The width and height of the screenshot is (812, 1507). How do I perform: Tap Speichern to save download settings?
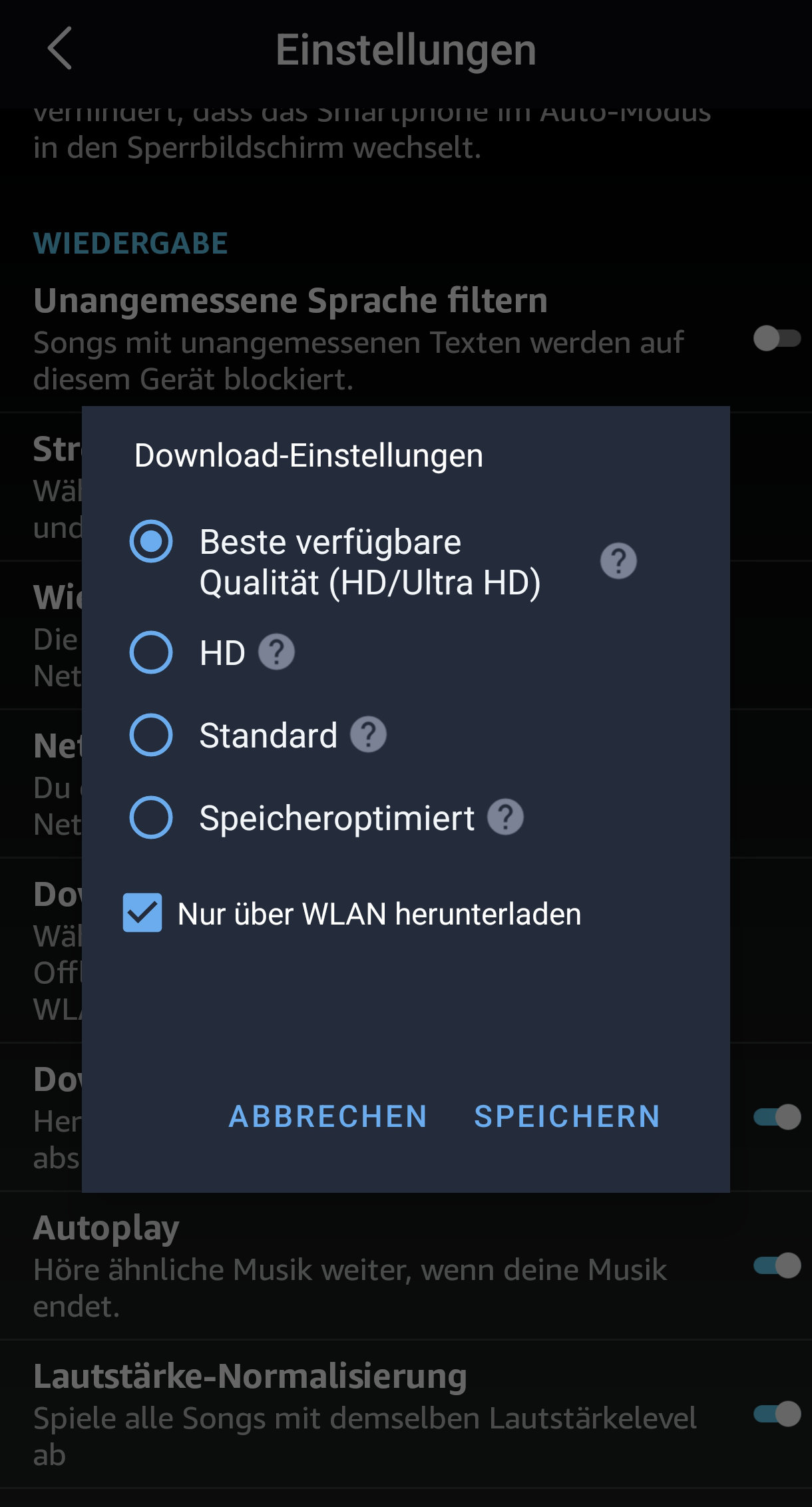coord(566,1116)
